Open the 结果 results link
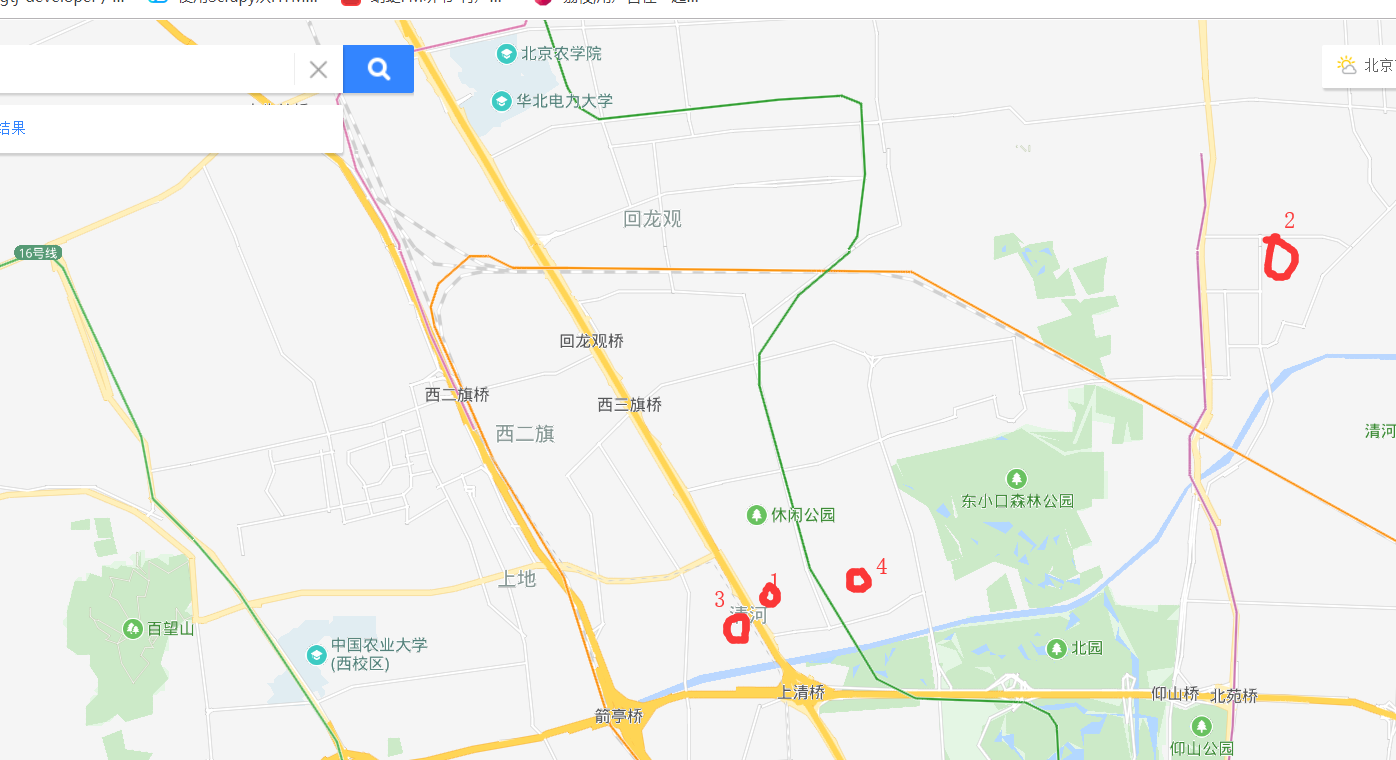 (12, 128)
